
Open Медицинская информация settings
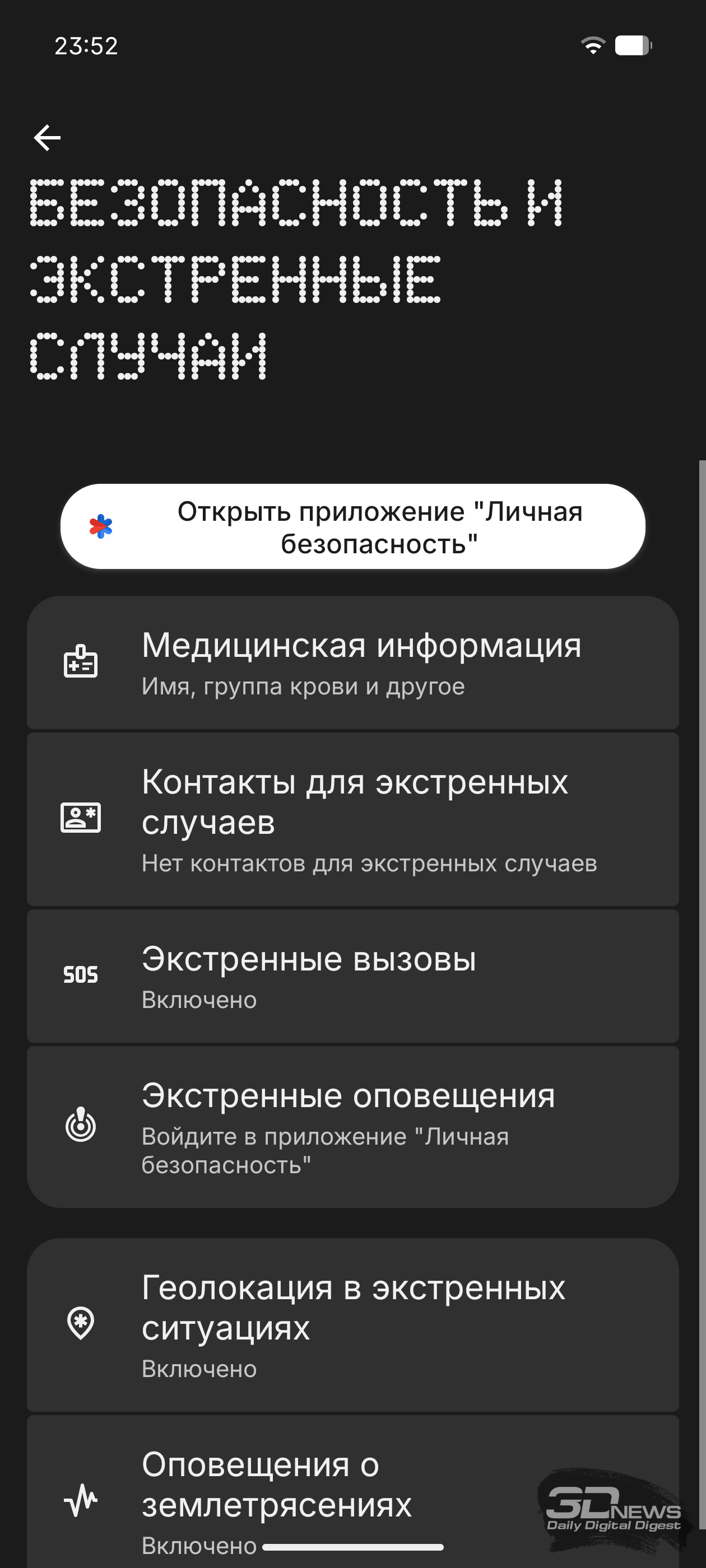tap(352, 663)
